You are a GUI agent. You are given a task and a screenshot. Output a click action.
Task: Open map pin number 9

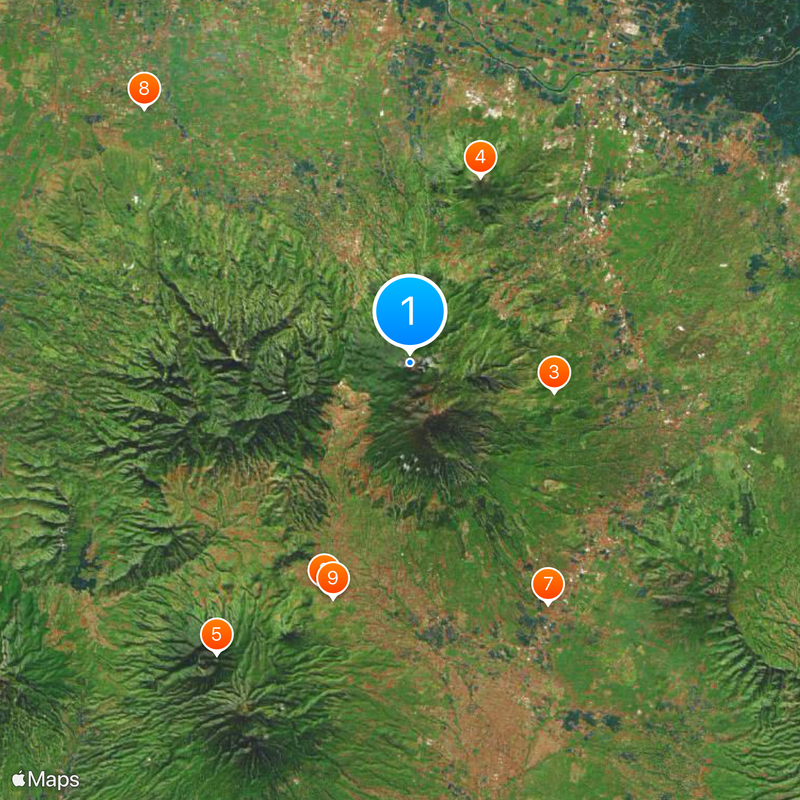click(334, 578)
